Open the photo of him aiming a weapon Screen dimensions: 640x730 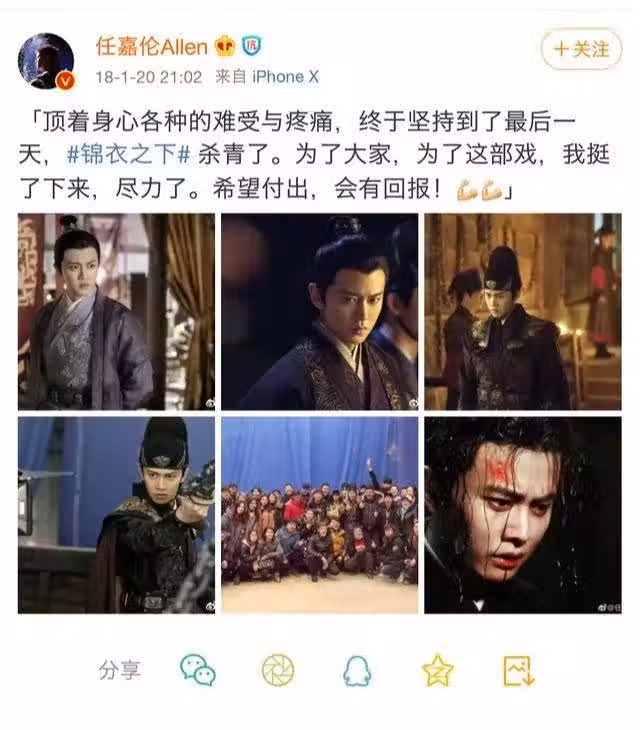pyautogui.click(x=116, y=515)
